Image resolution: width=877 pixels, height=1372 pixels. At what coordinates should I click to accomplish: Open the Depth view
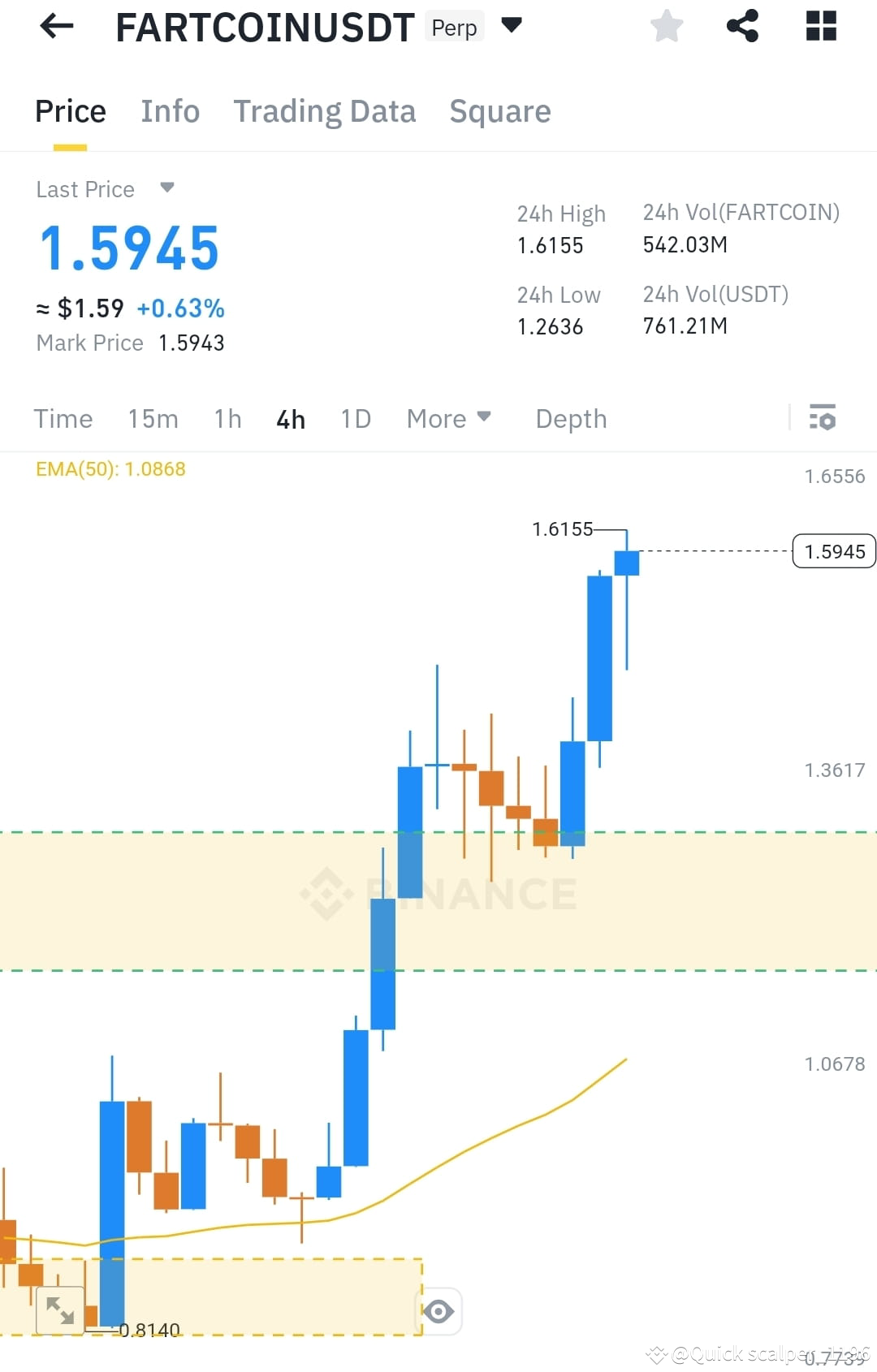tap(571, 418)
